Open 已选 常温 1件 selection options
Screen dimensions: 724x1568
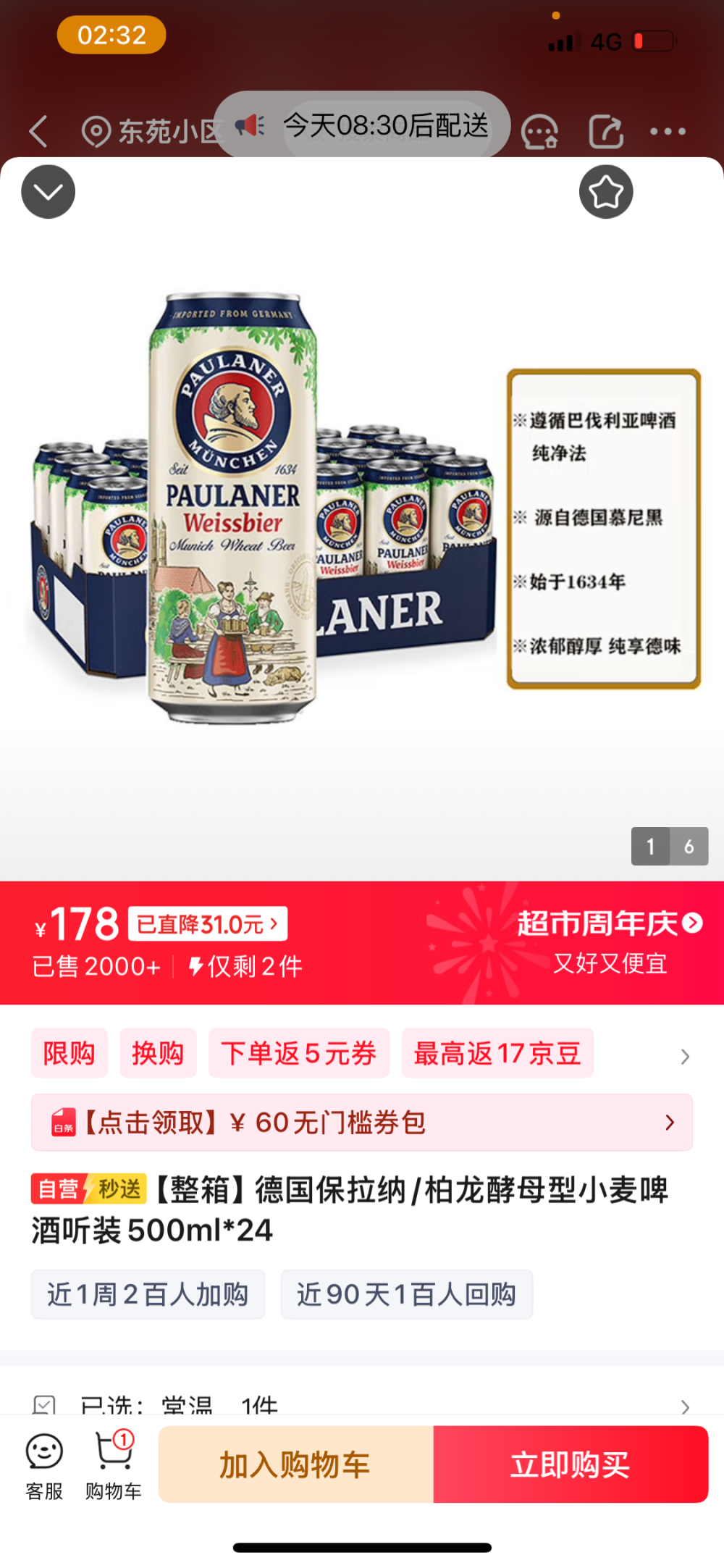click(362, 1405)
